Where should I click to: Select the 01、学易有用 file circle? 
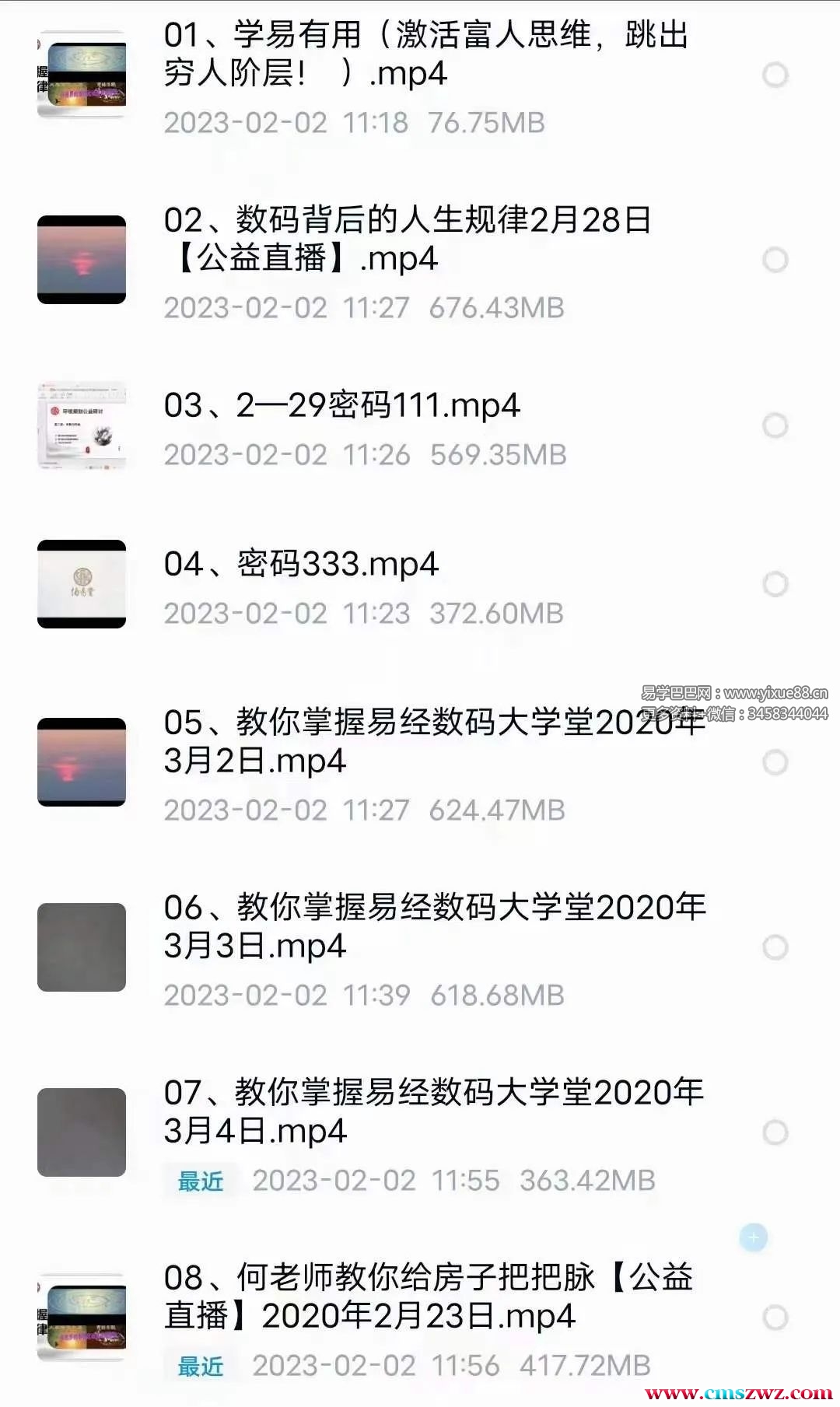coord(775,75)
